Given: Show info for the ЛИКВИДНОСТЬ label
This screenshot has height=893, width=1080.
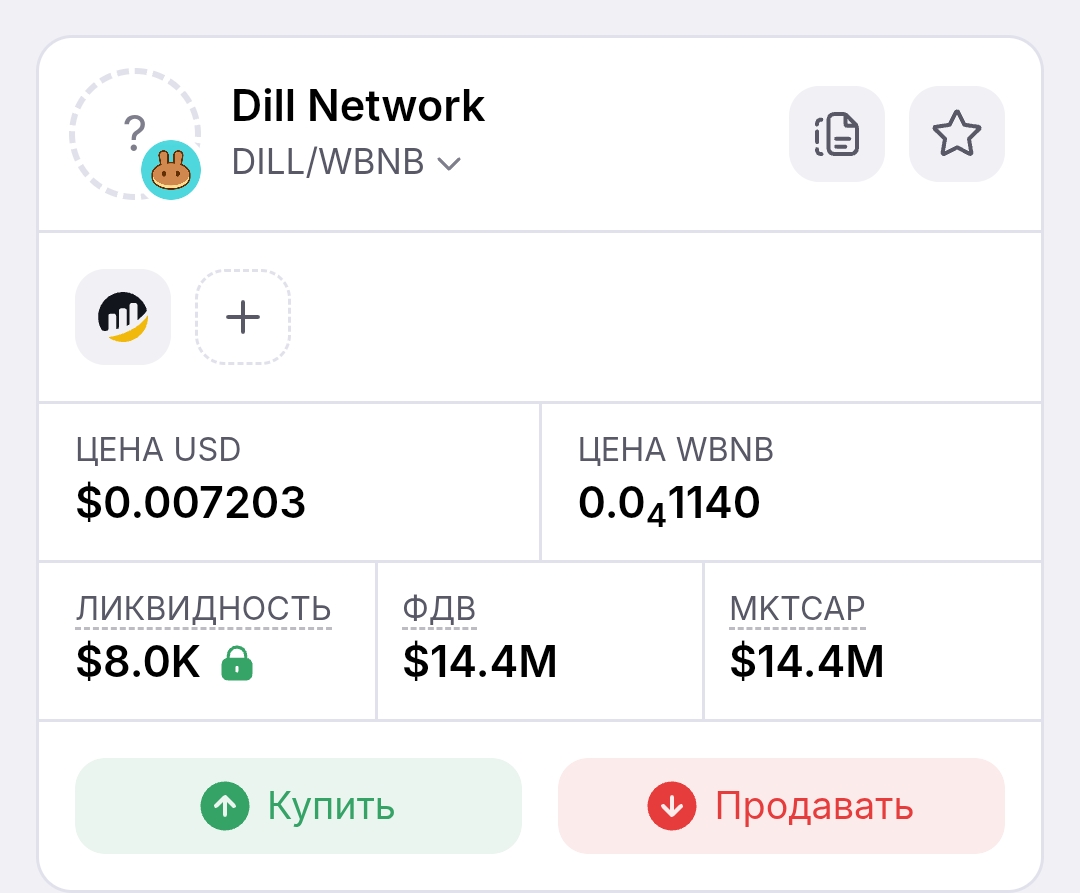Looking at the screenshot, I should point(203,608).
